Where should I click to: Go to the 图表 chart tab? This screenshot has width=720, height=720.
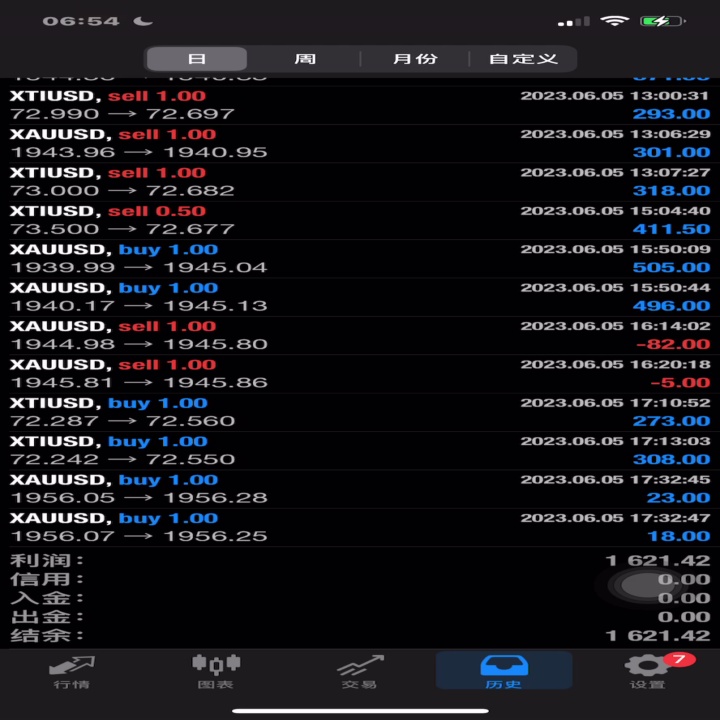tap(216, 671)
